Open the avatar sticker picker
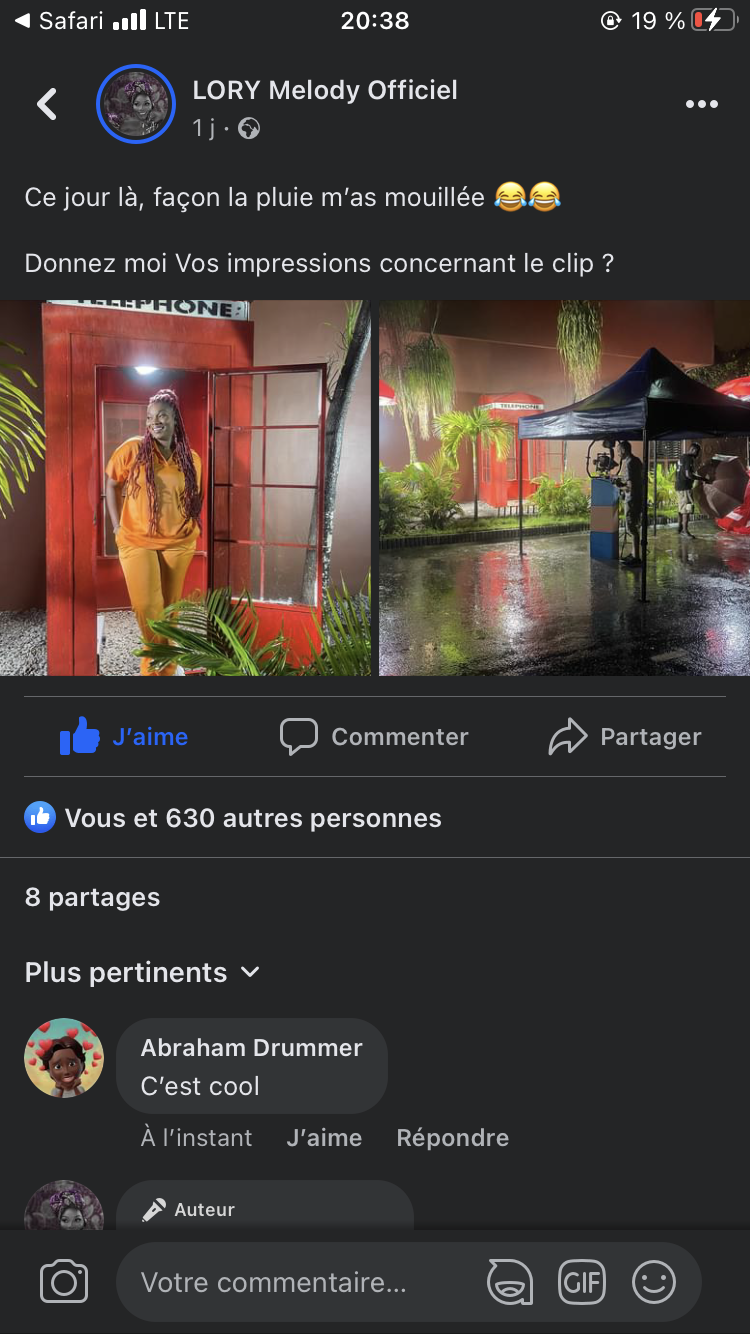This screenshot has height=1334, width=750. [510, 1282]
